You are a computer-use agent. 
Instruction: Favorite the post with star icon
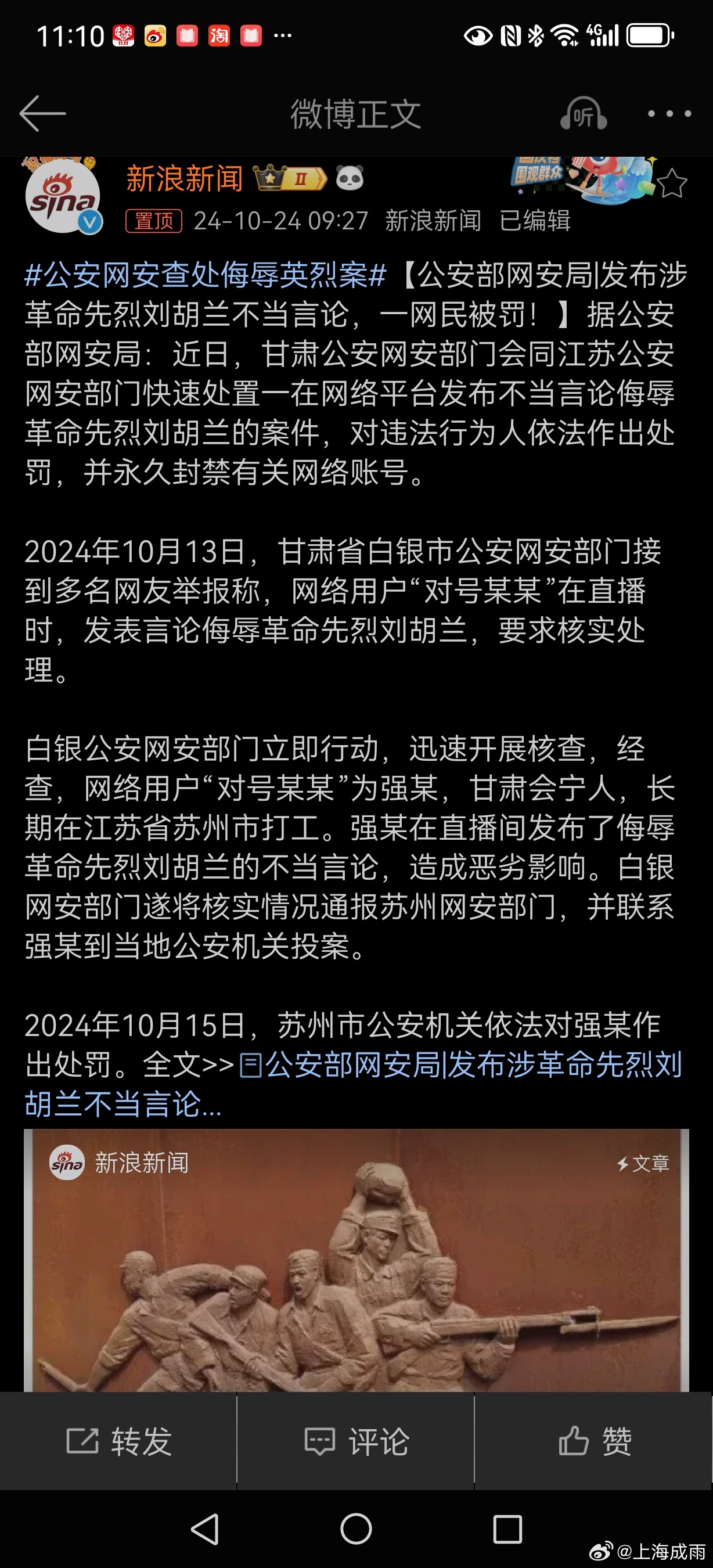click(672, 184)
